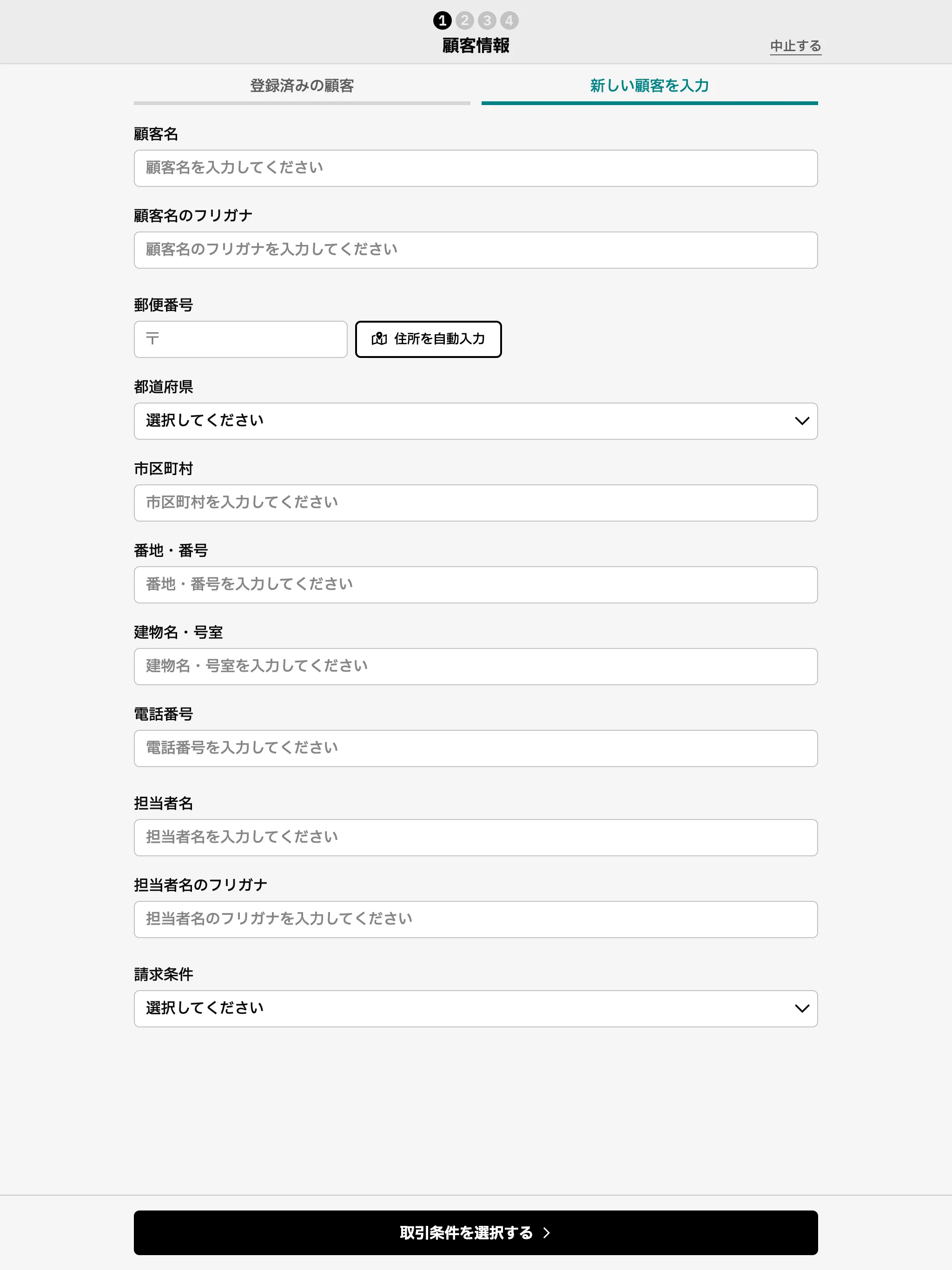
Task: Switch to the 登録済みの顧客 tab
Action: (x=302, y=86)
